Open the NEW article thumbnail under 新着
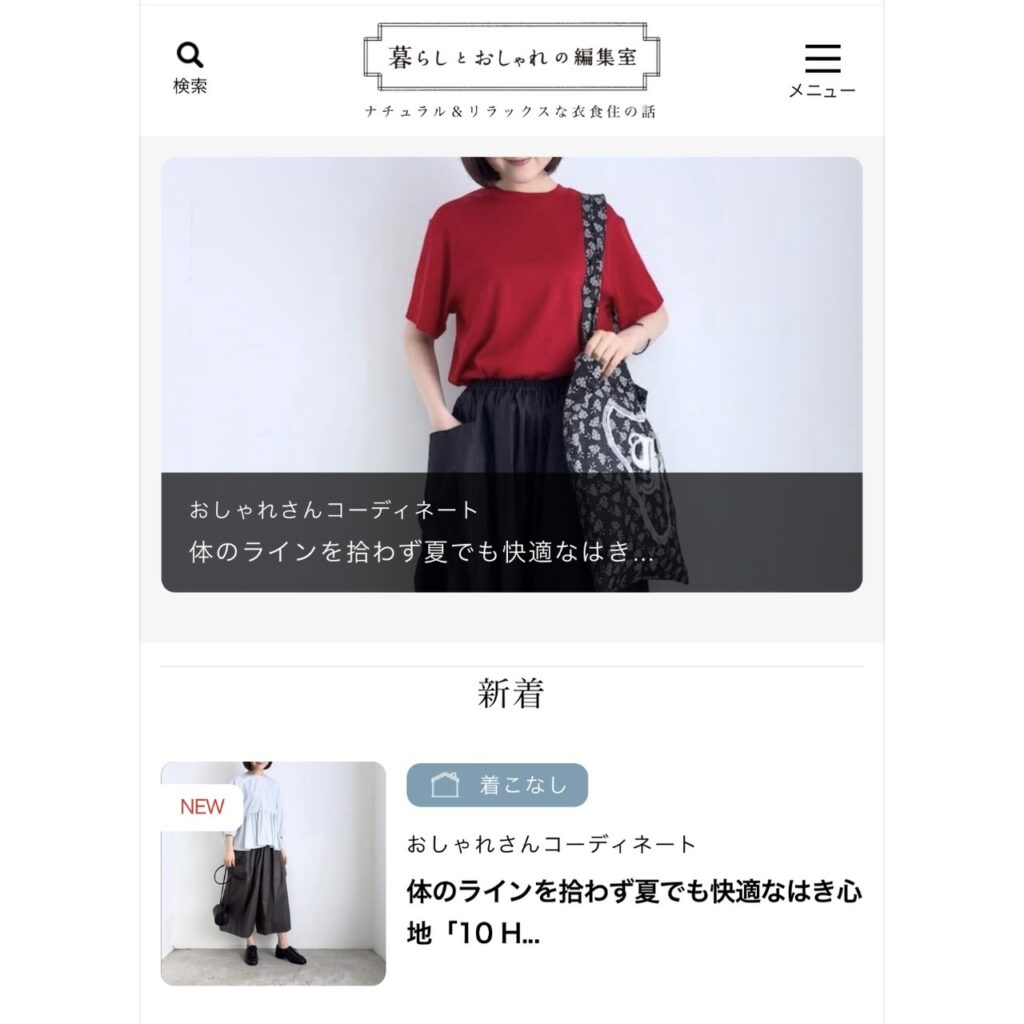 [x=273, y=873]
